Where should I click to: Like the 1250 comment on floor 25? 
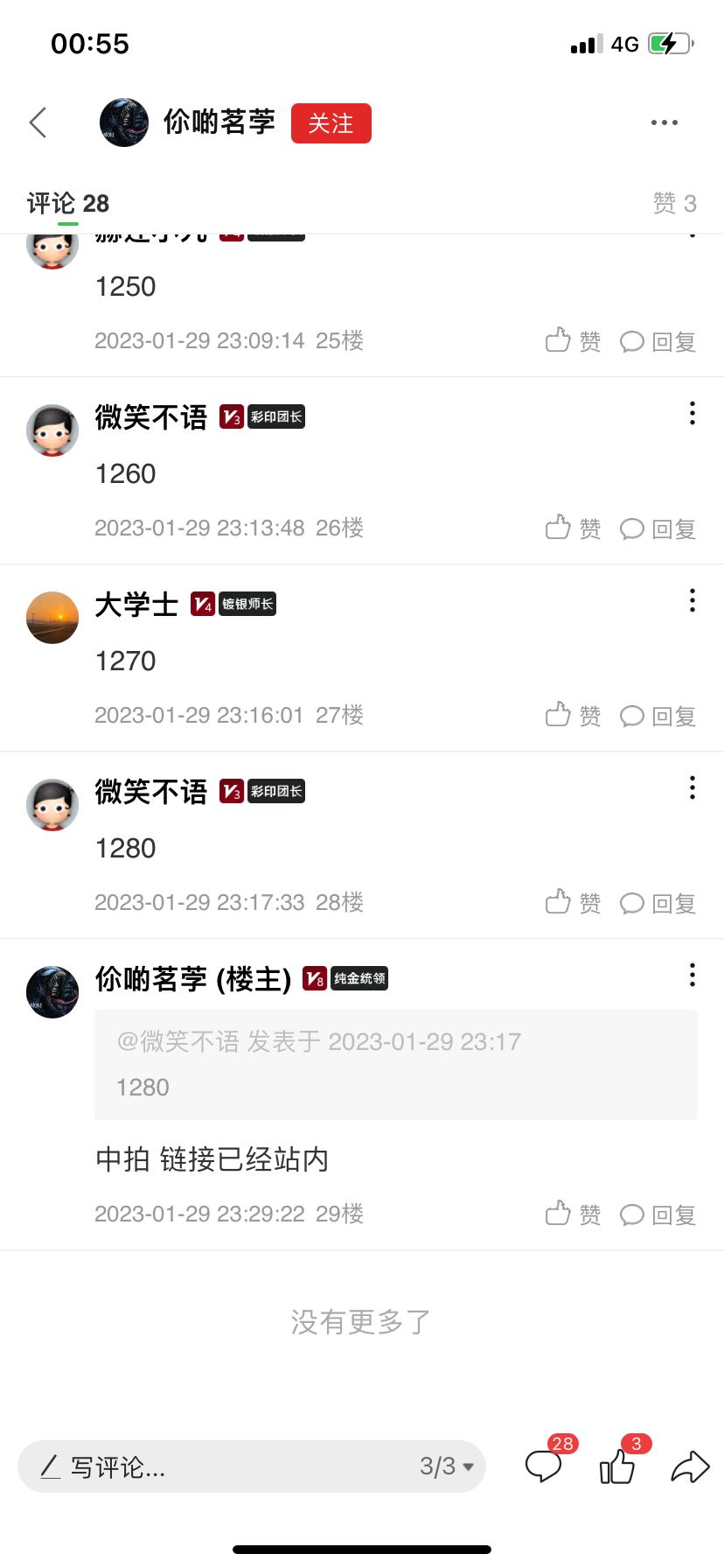[573, 341]
